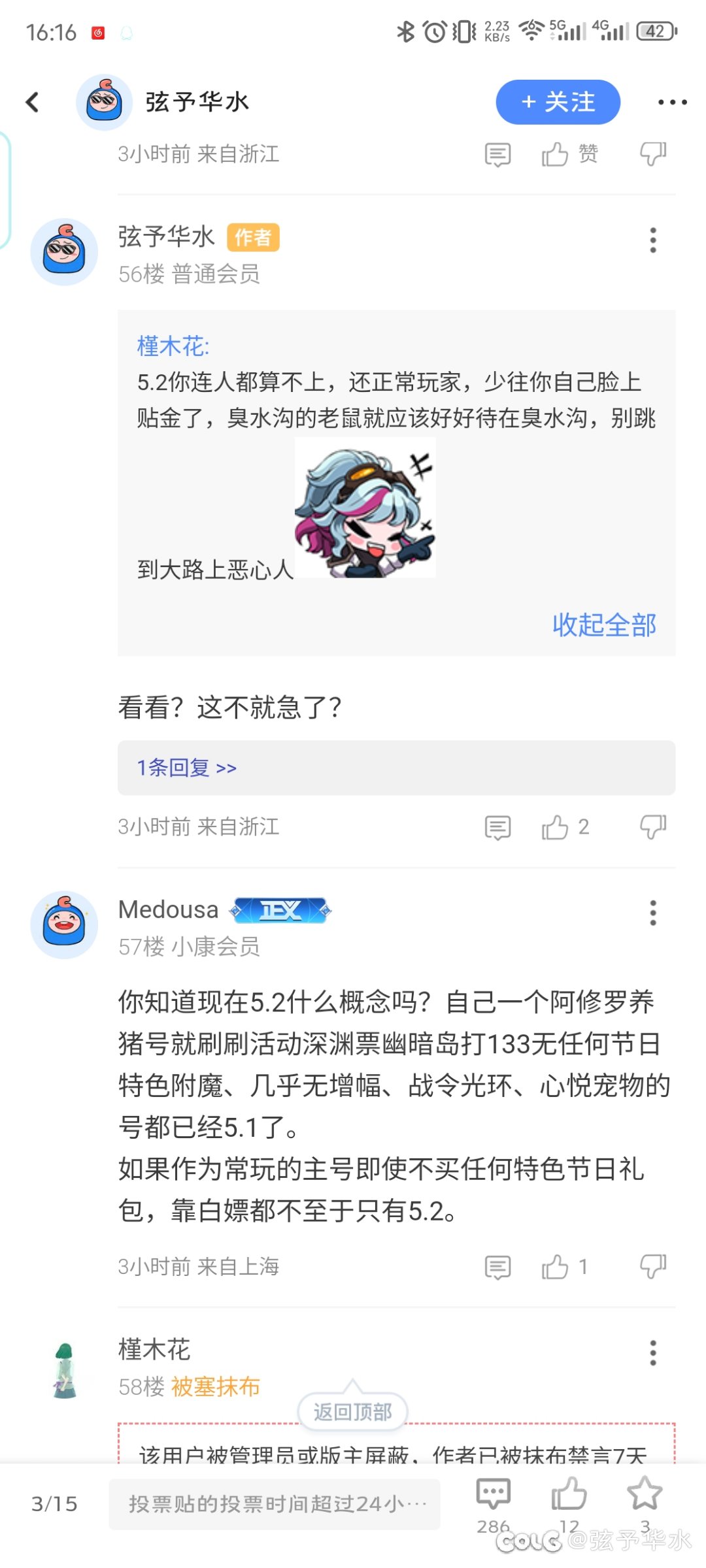Viewport: 706px width, 1568px height.
Task: Dislike Medousa's floor 57 comment
Action: coord(652,1267)
